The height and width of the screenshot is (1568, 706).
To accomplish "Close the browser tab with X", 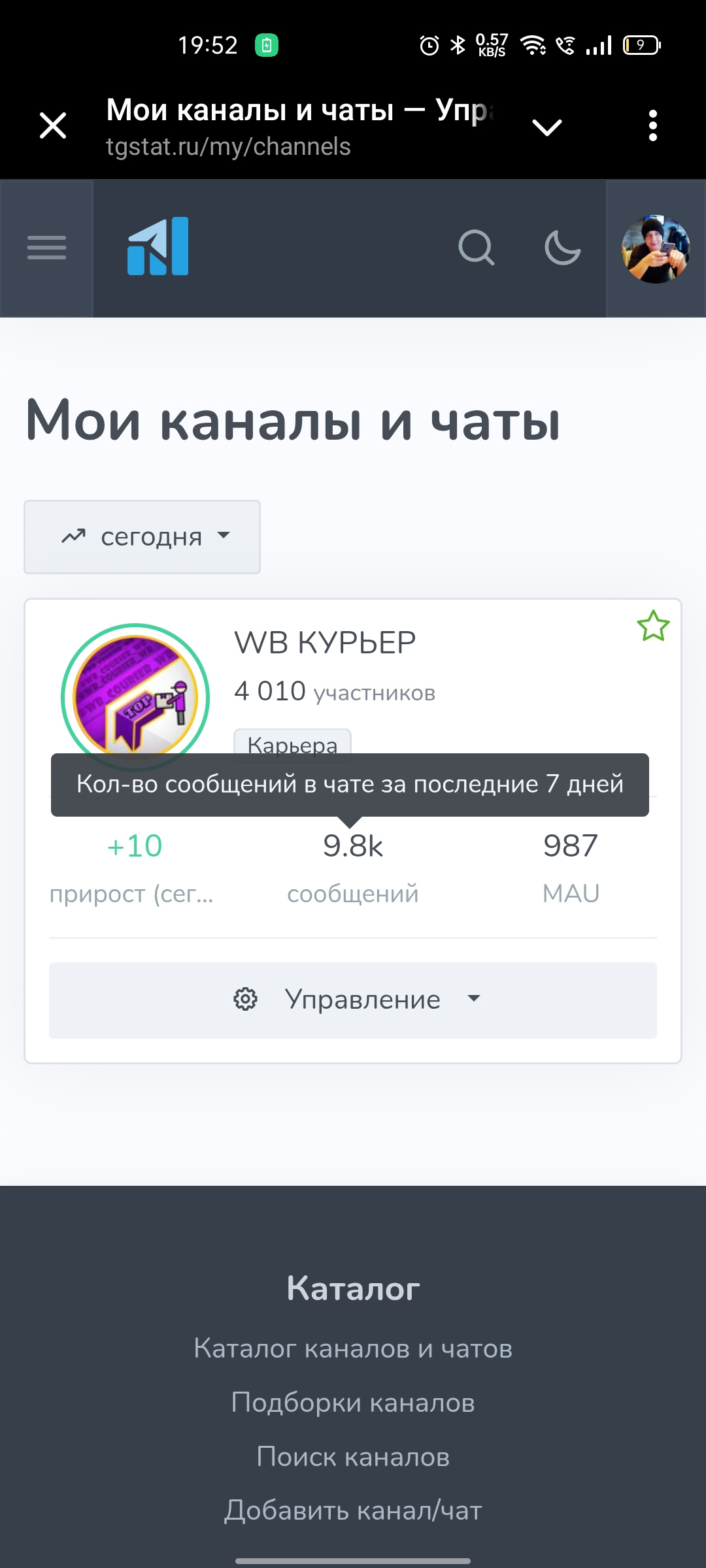I will tap(53, 125).
